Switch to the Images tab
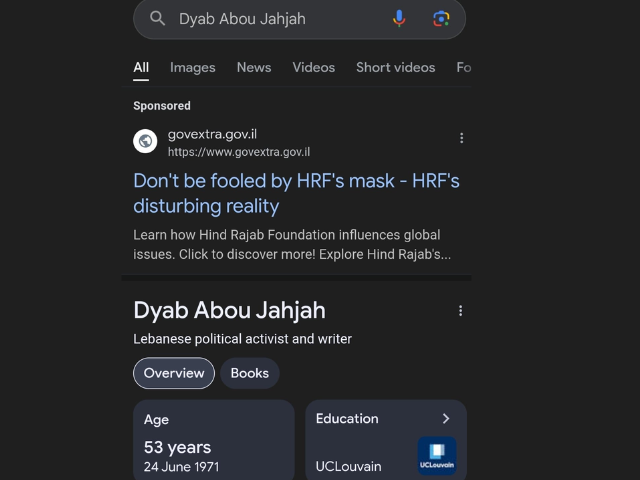640x480 pixels. click(192, 67)
